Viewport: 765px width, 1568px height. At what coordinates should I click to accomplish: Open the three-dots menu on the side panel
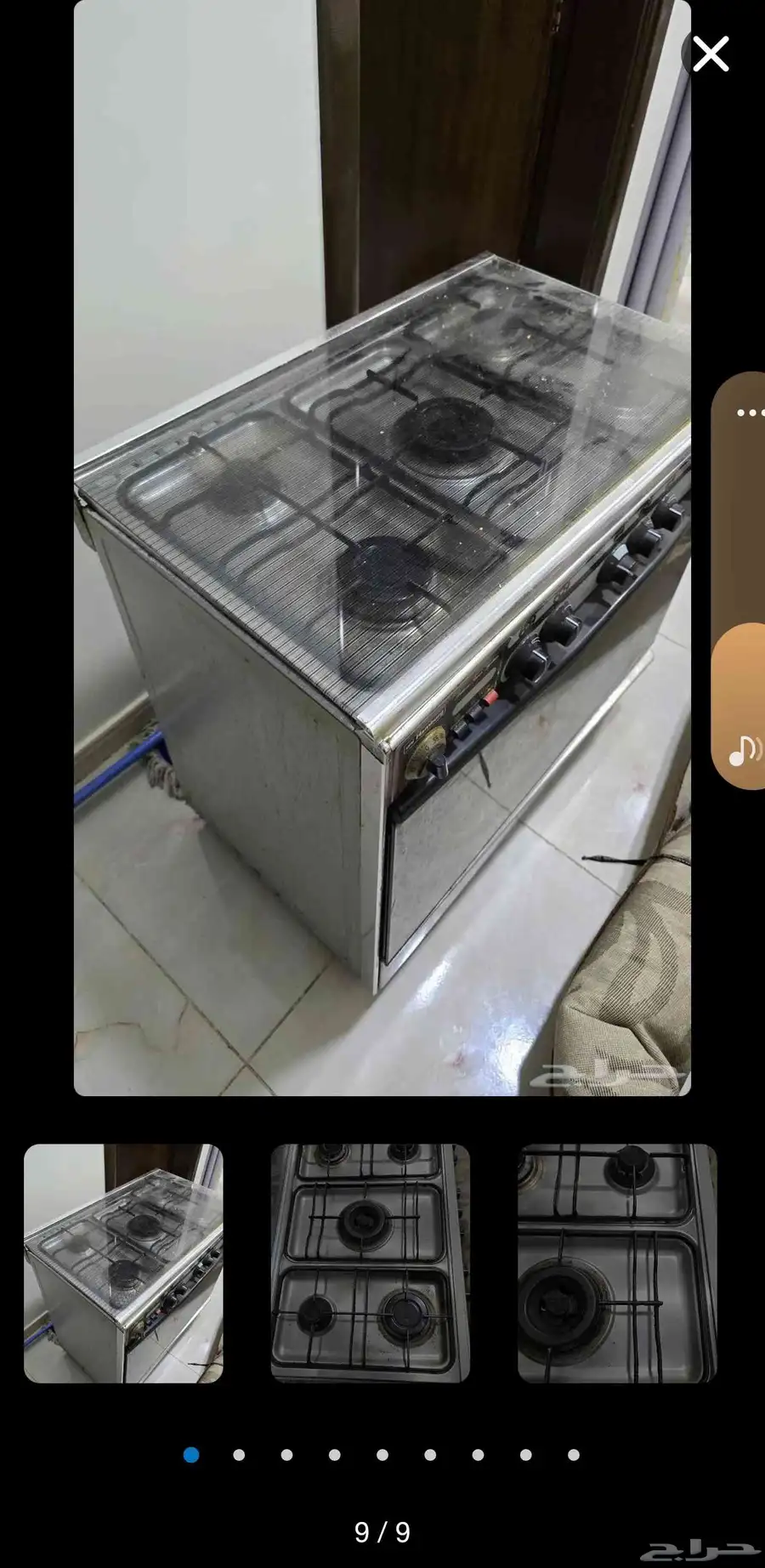tap(750, 412)
